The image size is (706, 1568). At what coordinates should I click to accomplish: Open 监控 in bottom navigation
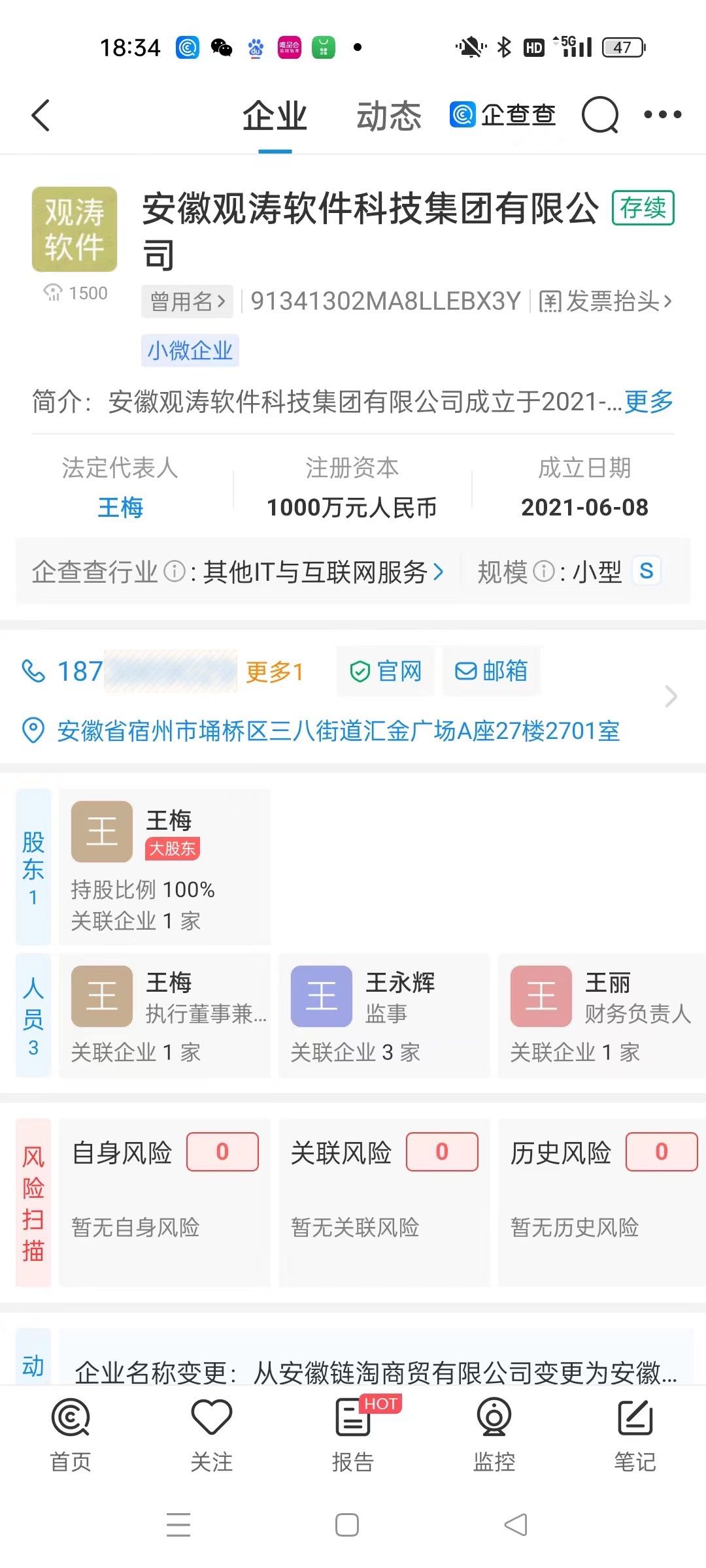pos(494,1435)
